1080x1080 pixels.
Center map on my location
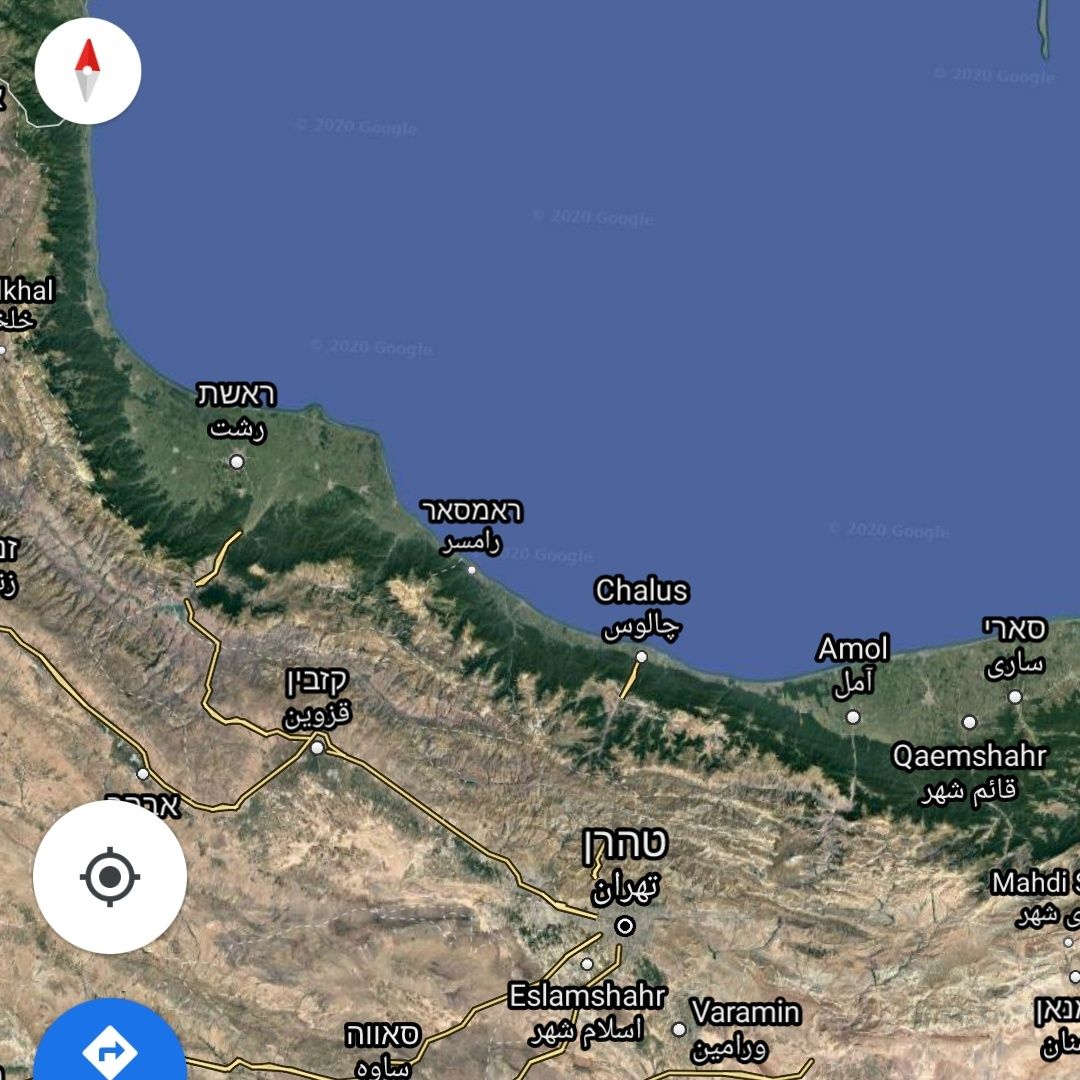point(110,878)
